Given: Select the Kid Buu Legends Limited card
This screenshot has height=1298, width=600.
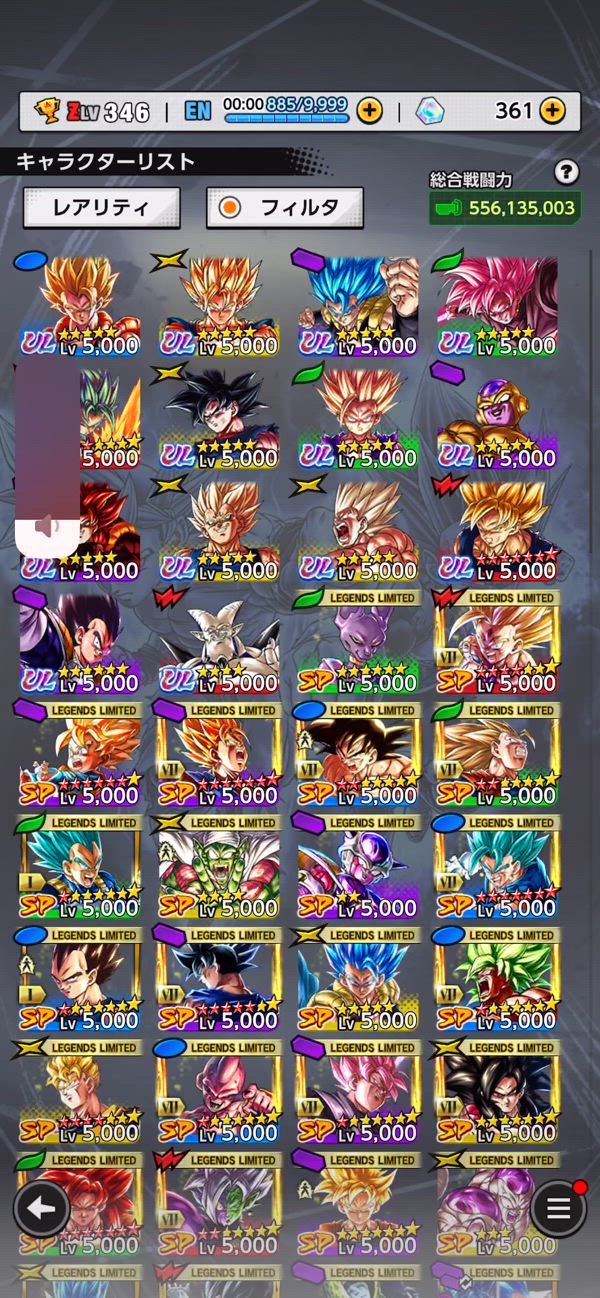Looking at the screenshot, I should coord(218,1093).
